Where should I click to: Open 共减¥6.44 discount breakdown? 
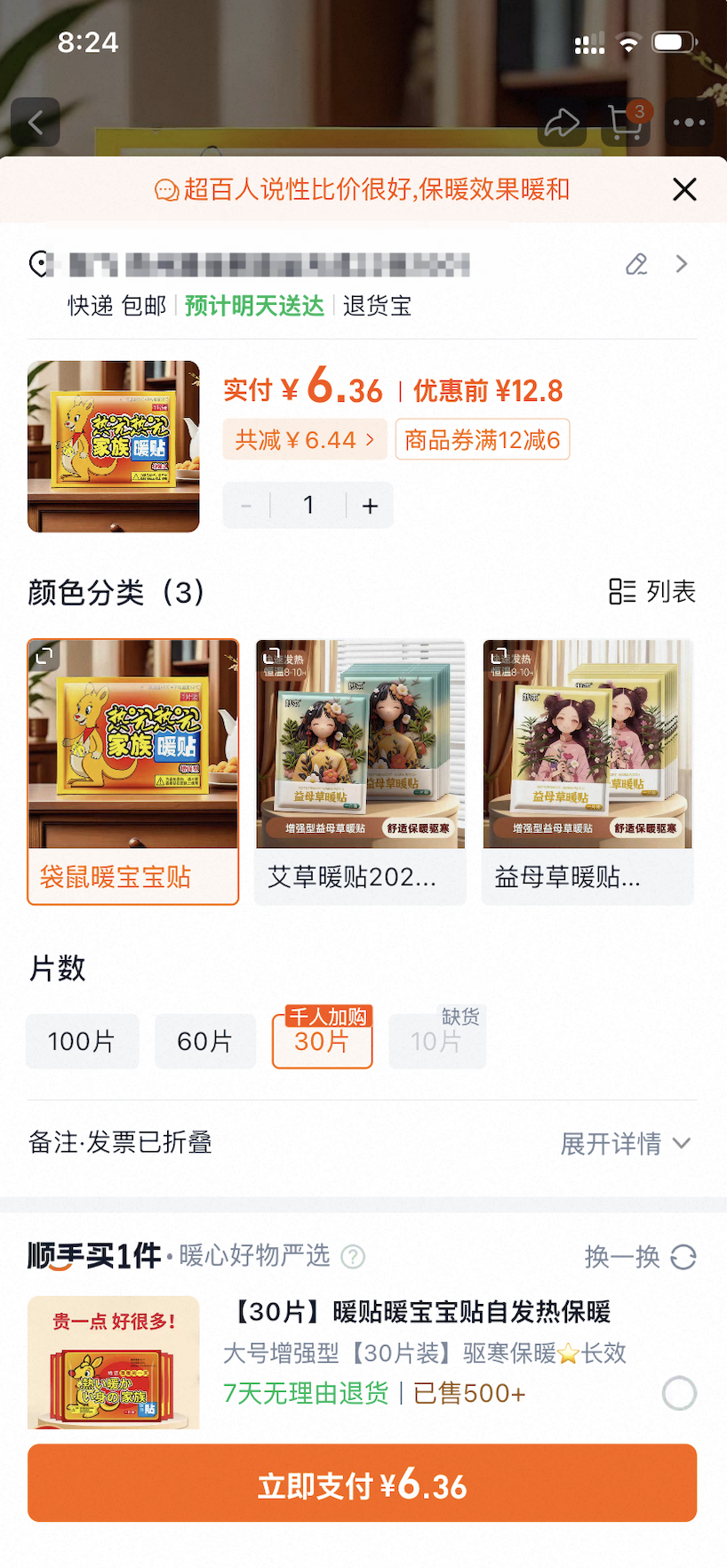pos(305,439)
